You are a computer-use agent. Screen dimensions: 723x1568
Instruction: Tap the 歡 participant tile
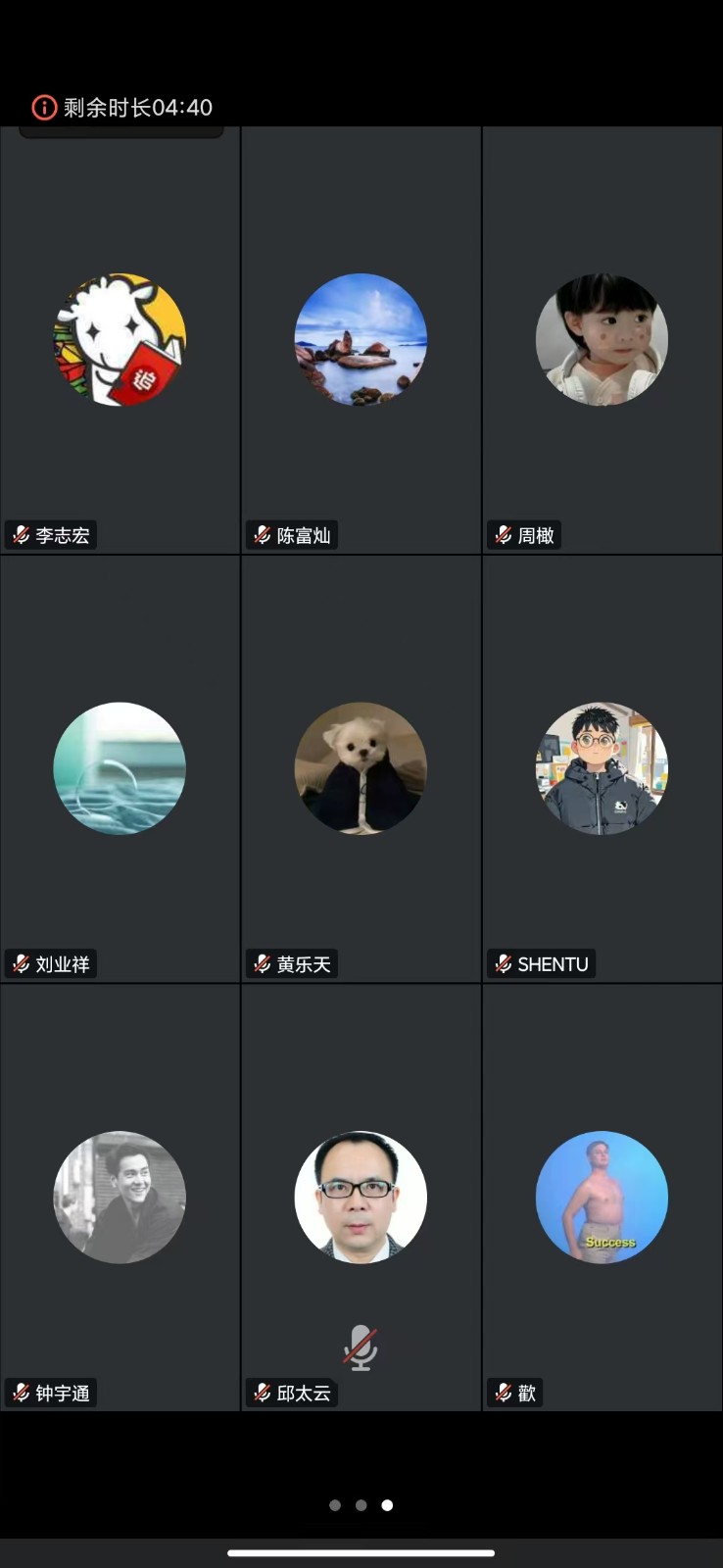click(x=602, y=1198)
